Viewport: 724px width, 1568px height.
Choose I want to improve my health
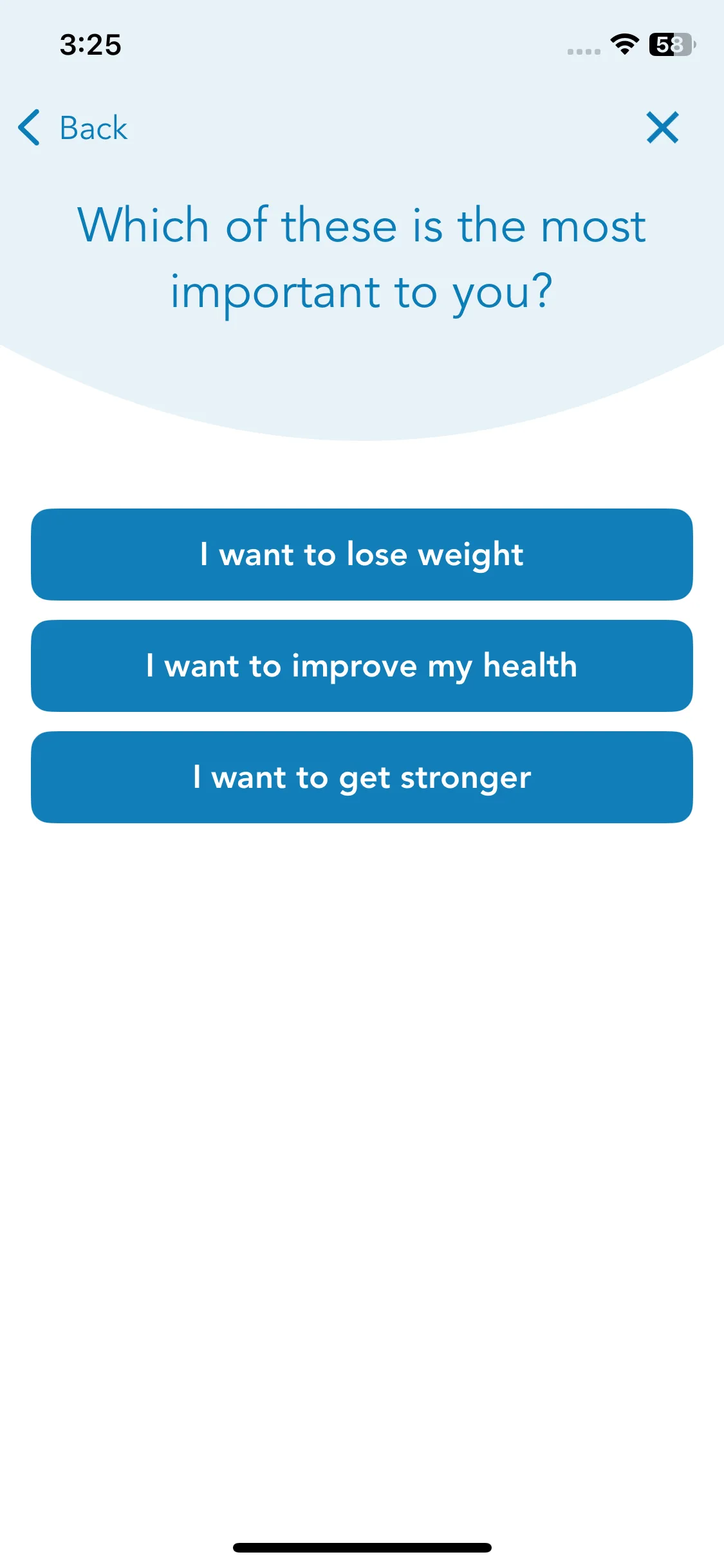pyautogui.click(x=362, y=666)
